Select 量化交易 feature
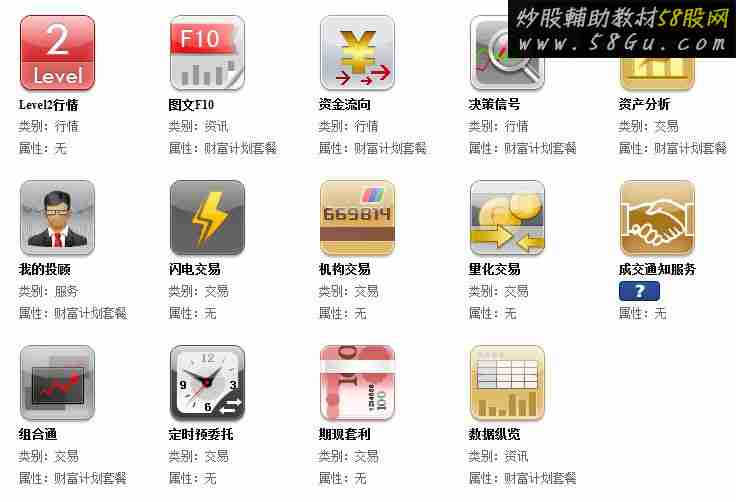The width and height of the screenshot is (736, 502). [507, 218]
